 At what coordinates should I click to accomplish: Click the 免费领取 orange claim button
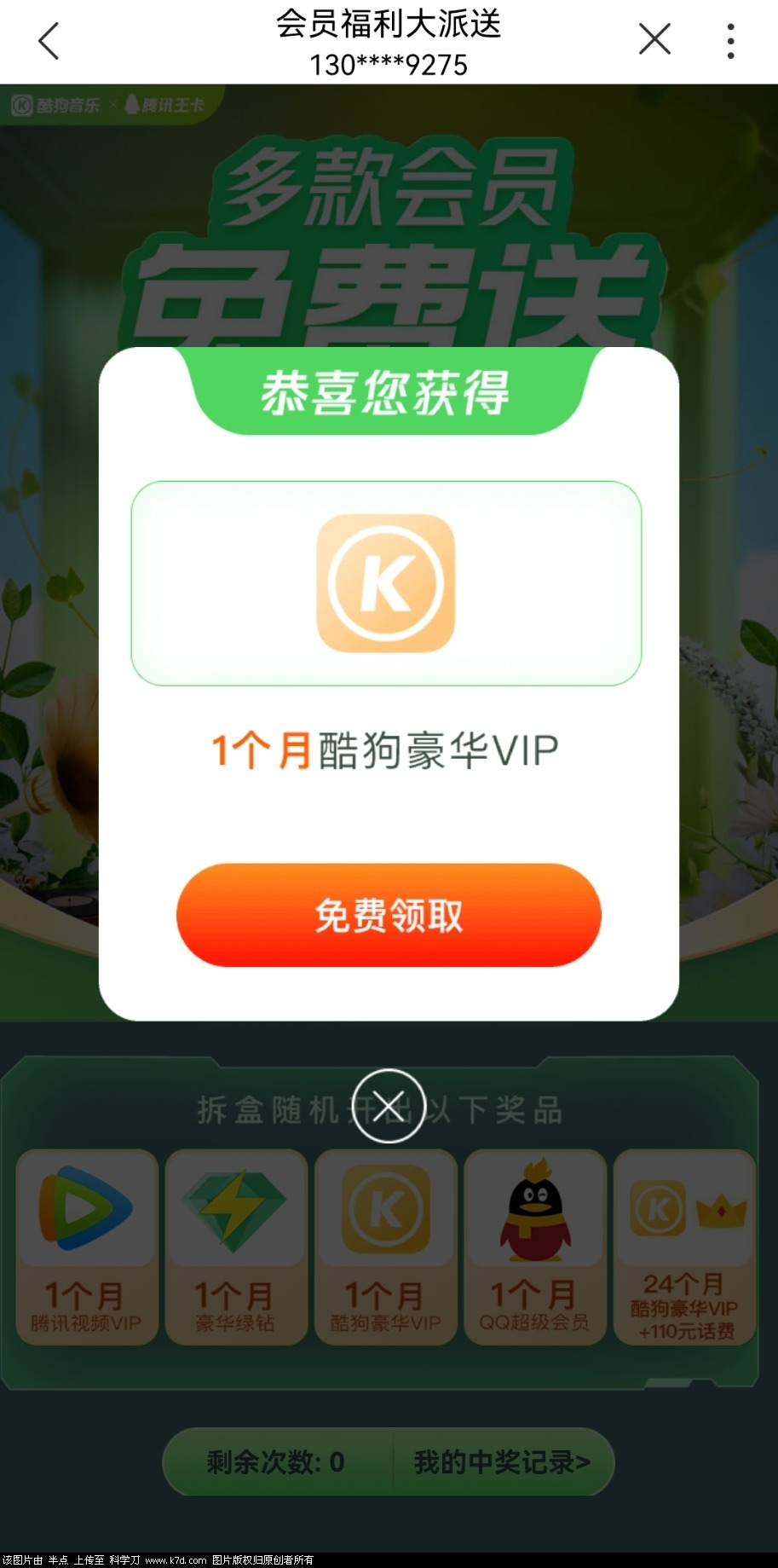(388, 915)
